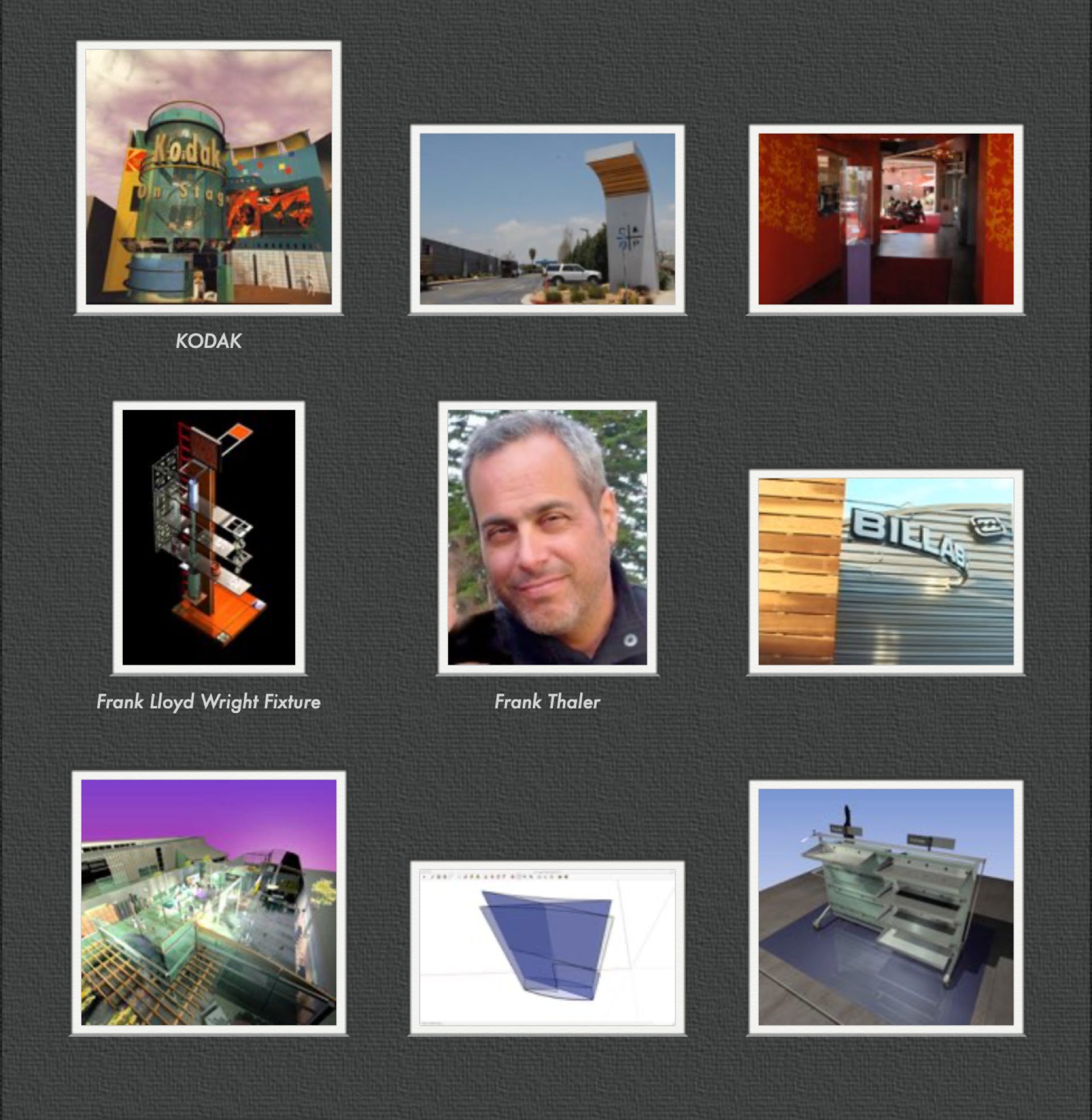The height and width of the screenshot is (1120, 1092).
Task: Open the Frank Lloyd Wright Fixture image
Action: click(209, 537)
